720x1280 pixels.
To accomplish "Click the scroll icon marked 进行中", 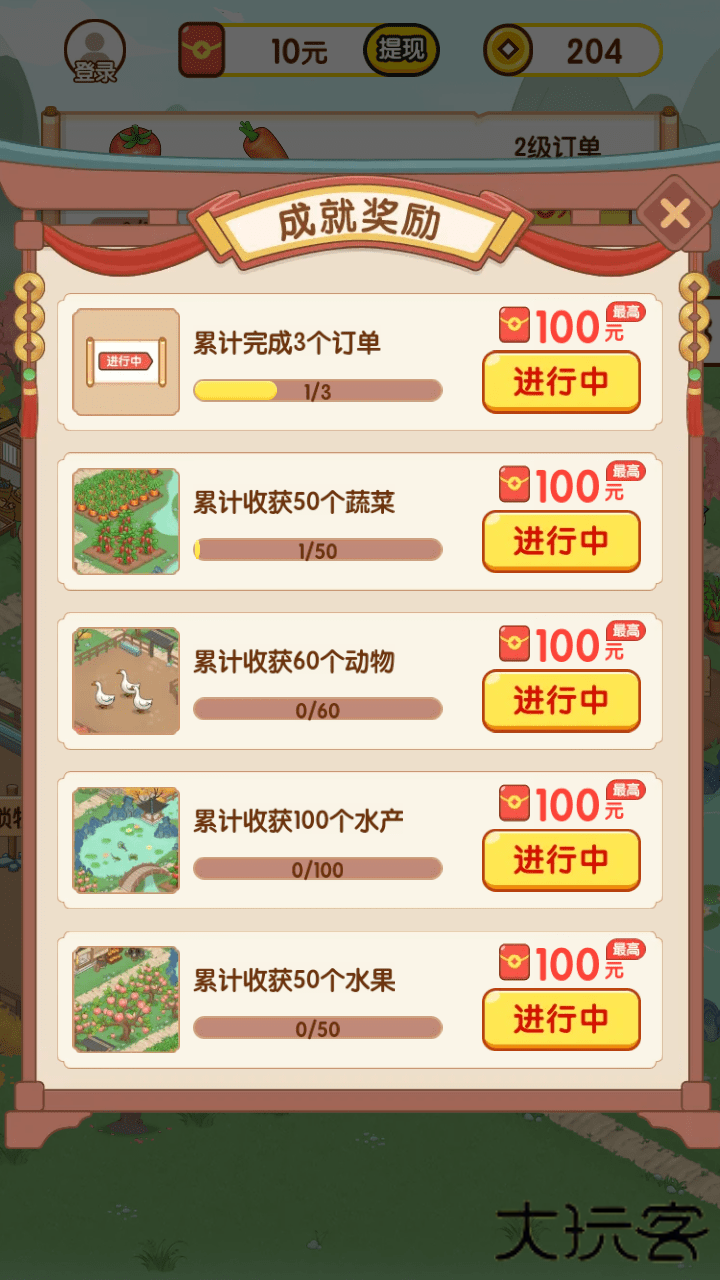I will pyautogui.click(x=125, y=361).
